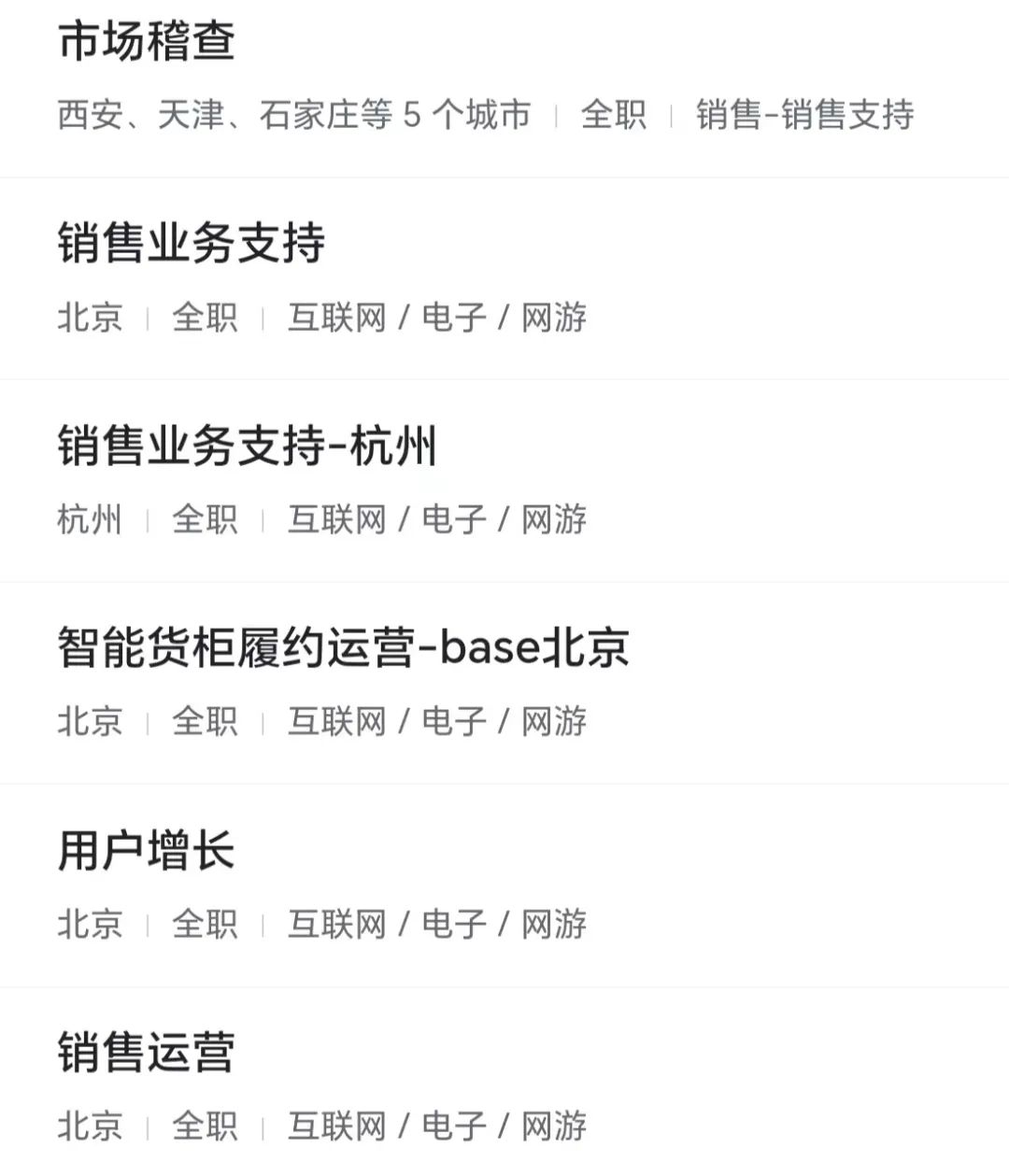1009x1176 pixels.
Task: Open the 用户增长 job listing
Action: pos(504,886)
